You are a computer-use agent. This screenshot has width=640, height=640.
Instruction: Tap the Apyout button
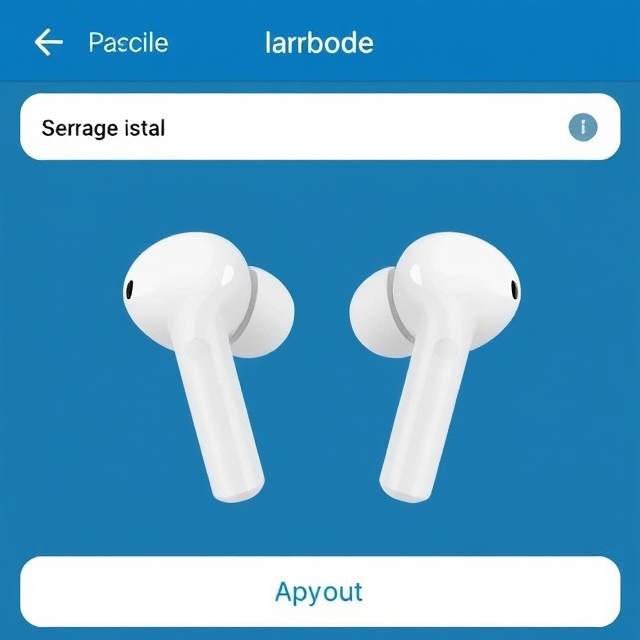pyautogui.click(x=320, y=591)
